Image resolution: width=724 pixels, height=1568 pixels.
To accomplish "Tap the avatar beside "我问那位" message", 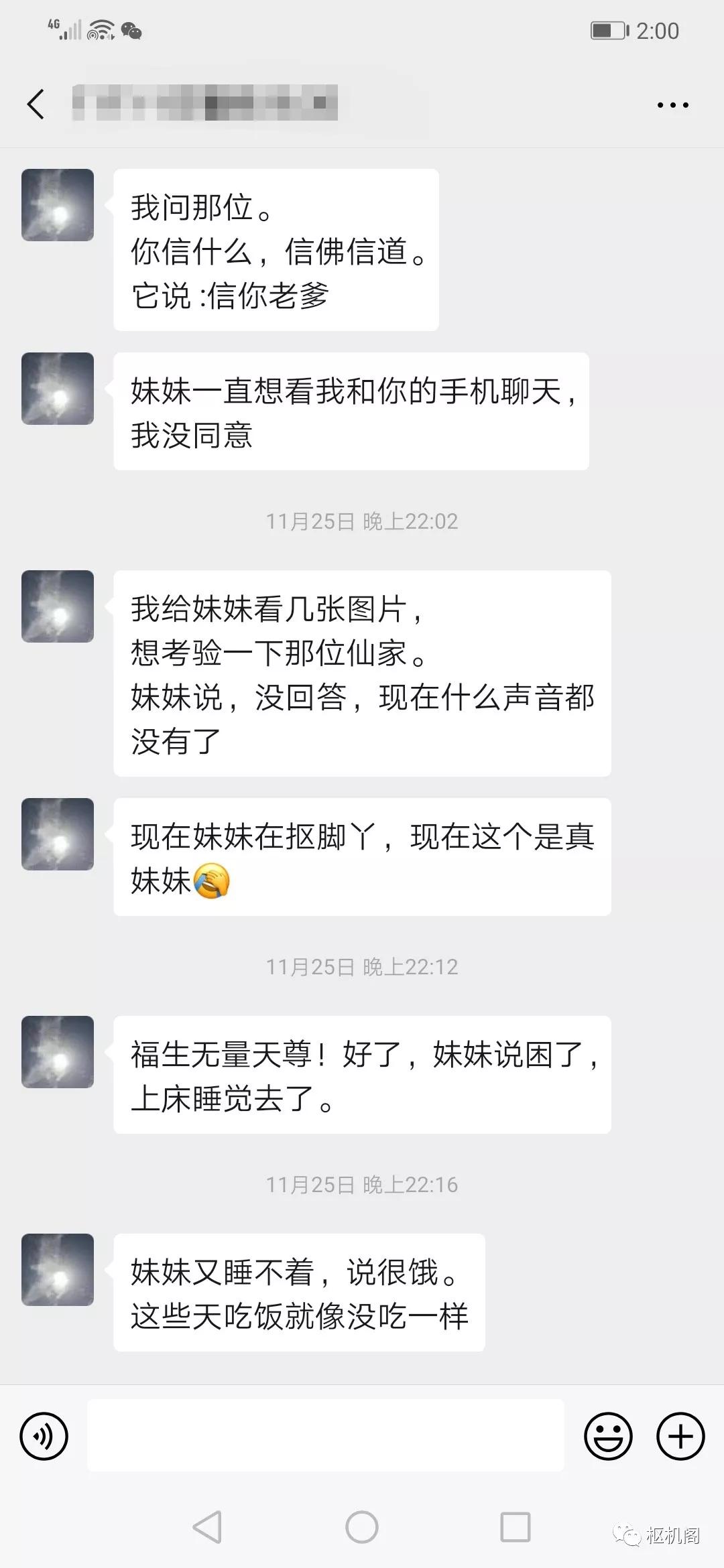I will pos(58,205).
